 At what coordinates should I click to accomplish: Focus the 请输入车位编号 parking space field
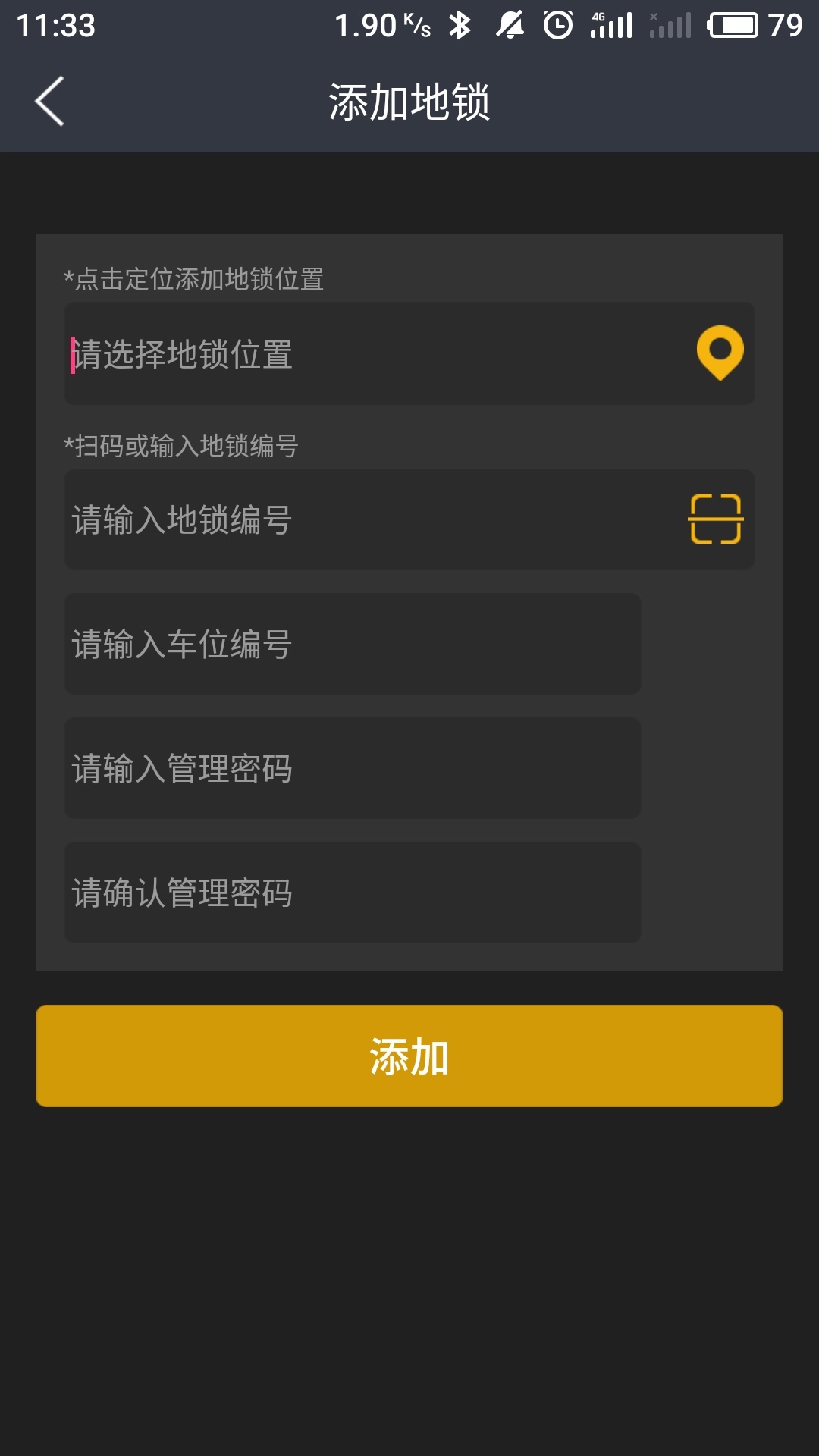(x=353, y=644)
